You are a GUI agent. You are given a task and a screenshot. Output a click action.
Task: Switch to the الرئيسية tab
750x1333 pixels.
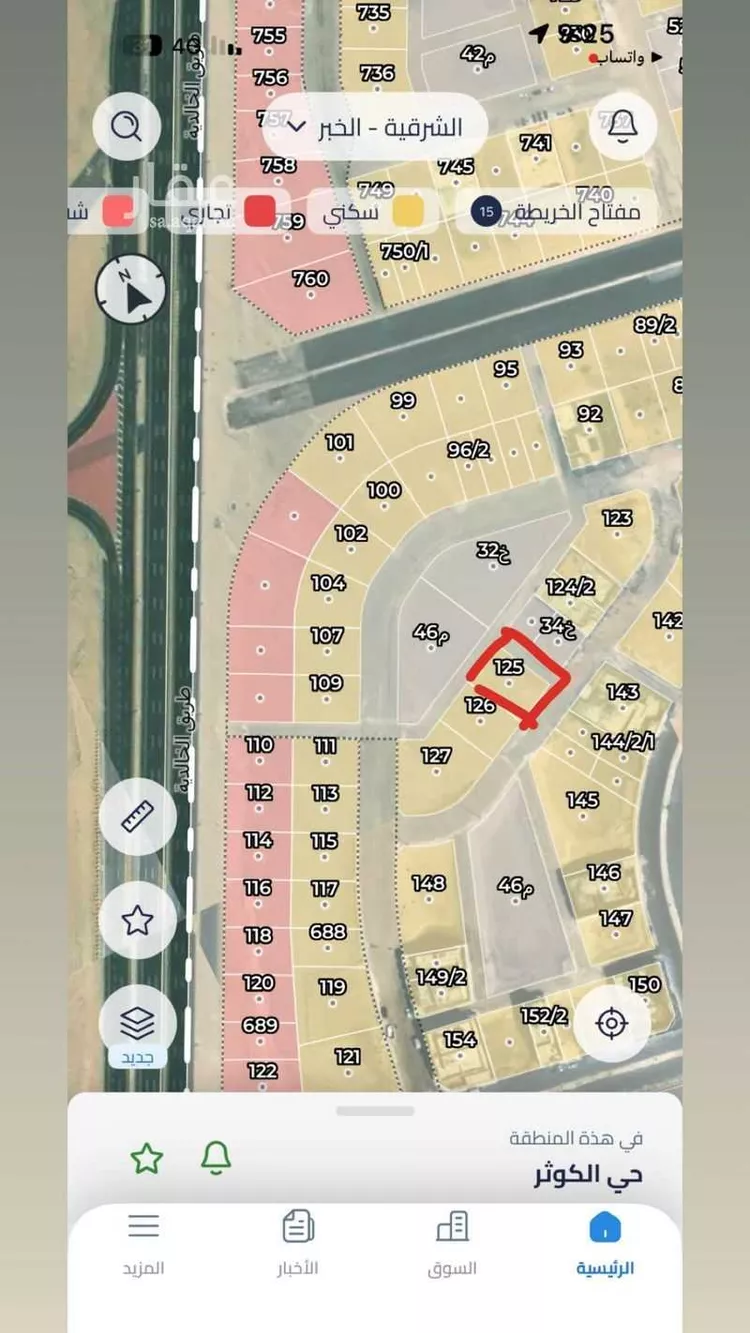(x=605, y=1243)
